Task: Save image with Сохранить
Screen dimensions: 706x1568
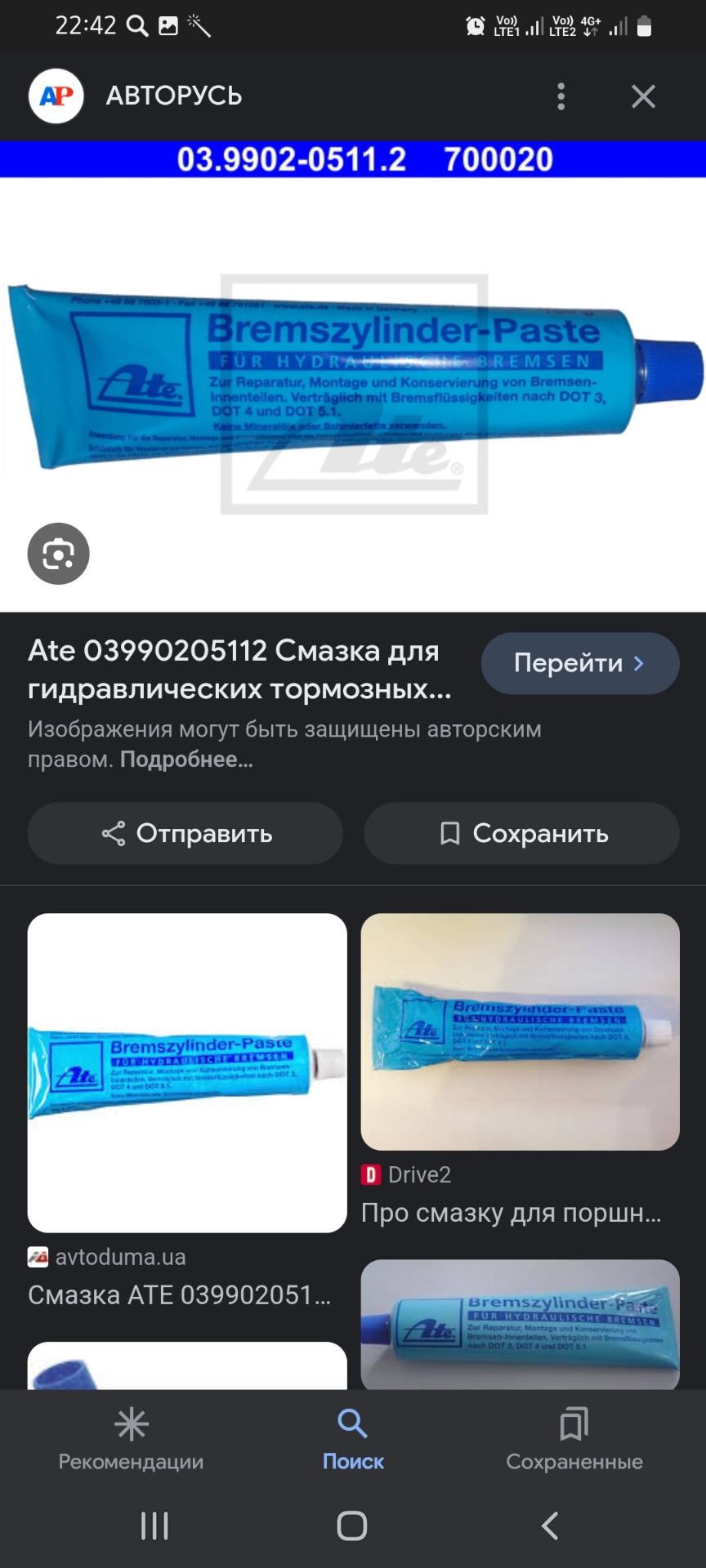Action: click(521, 833)
